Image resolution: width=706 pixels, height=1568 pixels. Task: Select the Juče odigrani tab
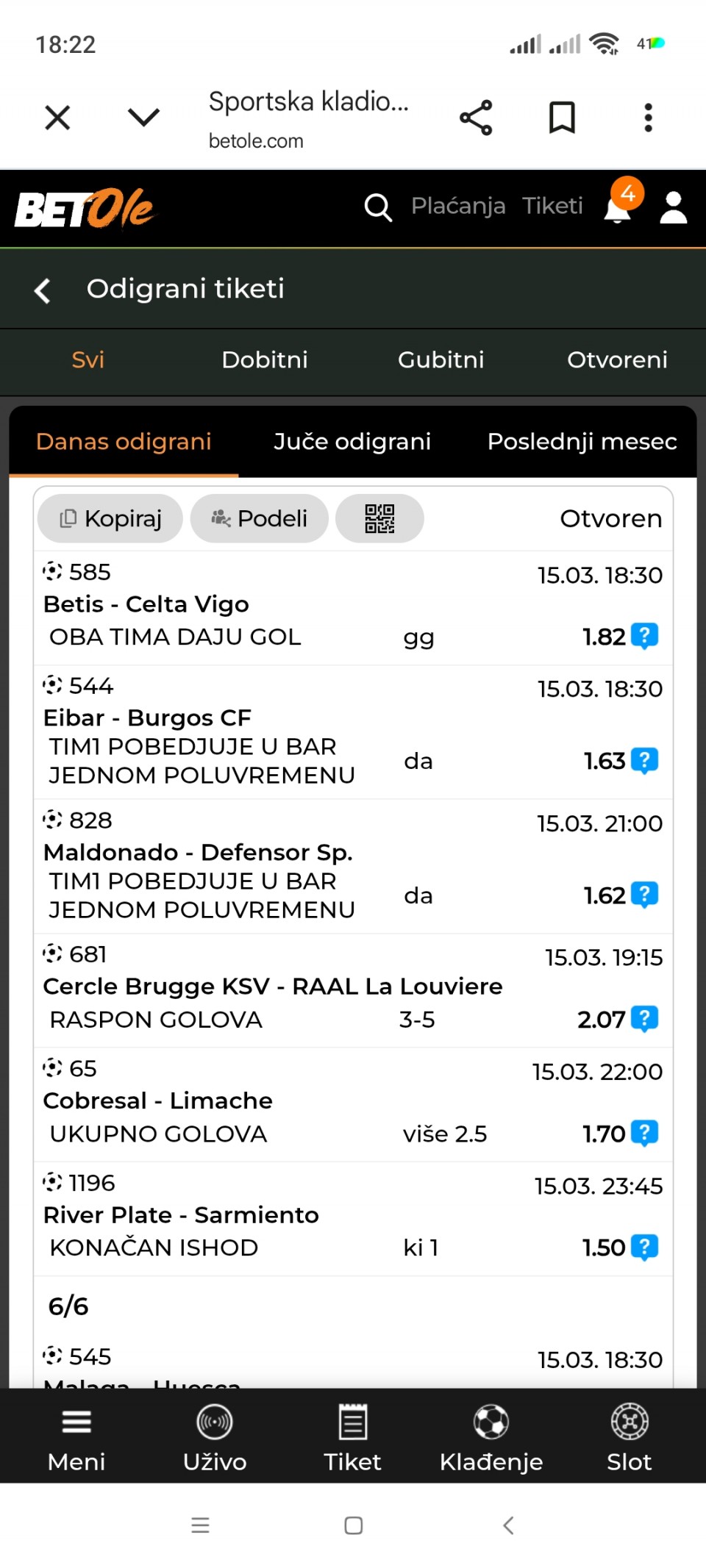(352, 441)
